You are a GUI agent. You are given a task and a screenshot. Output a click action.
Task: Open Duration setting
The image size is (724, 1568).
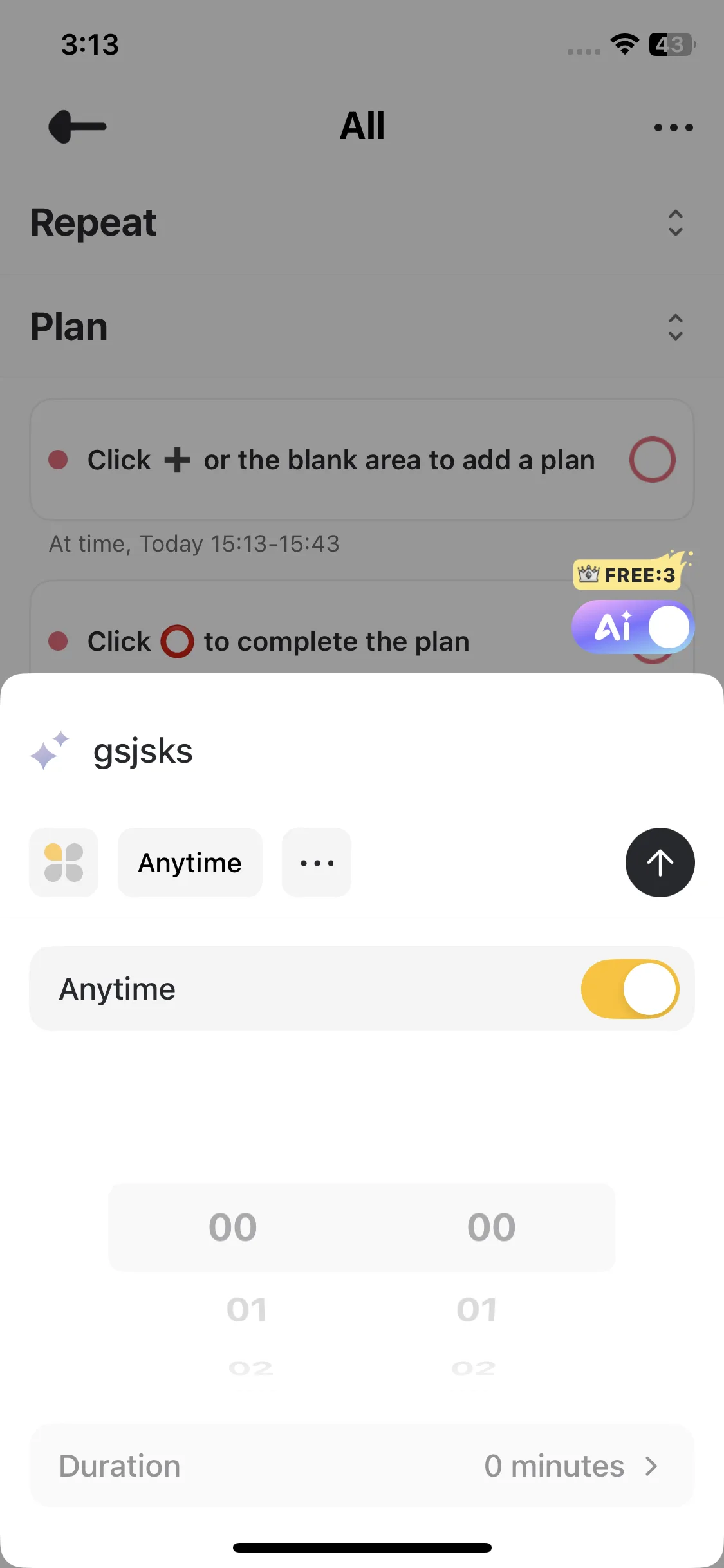pyautogui.click(x=362, y=1466)
